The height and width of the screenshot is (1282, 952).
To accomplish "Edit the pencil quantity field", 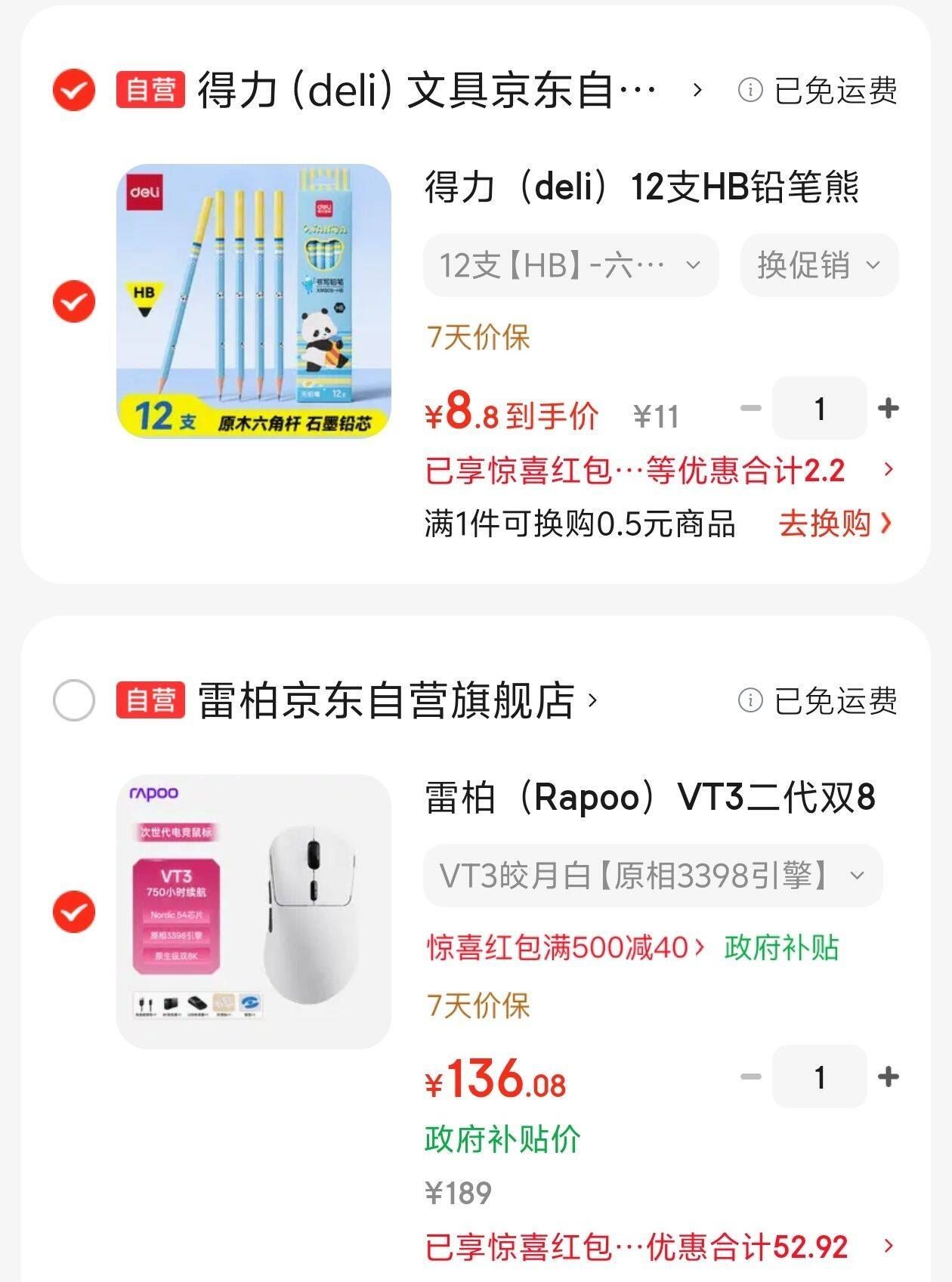I will coord(819,409).
